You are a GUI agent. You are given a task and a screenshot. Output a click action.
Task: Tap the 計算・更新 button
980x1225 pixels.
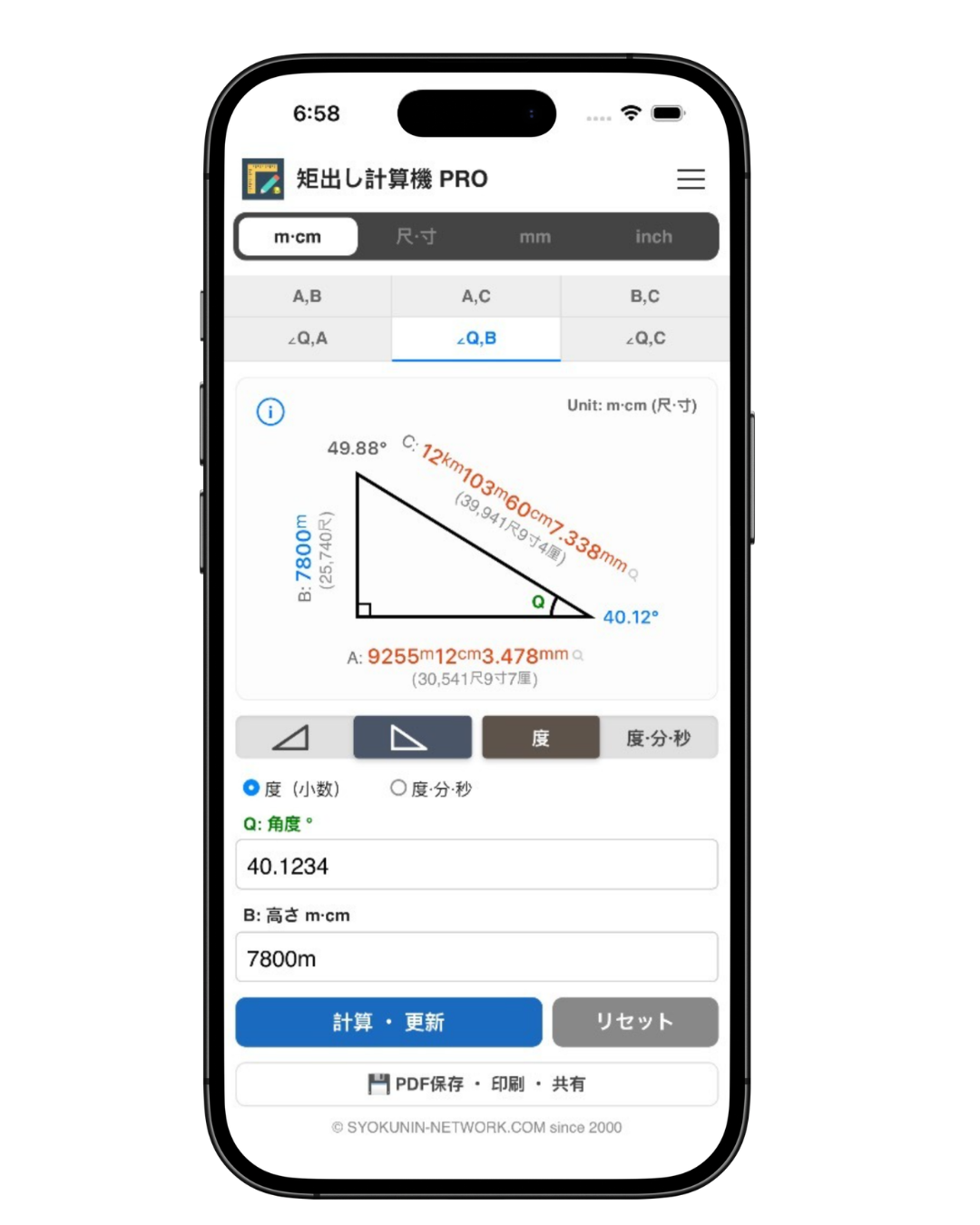click(x=388, y=1022)
